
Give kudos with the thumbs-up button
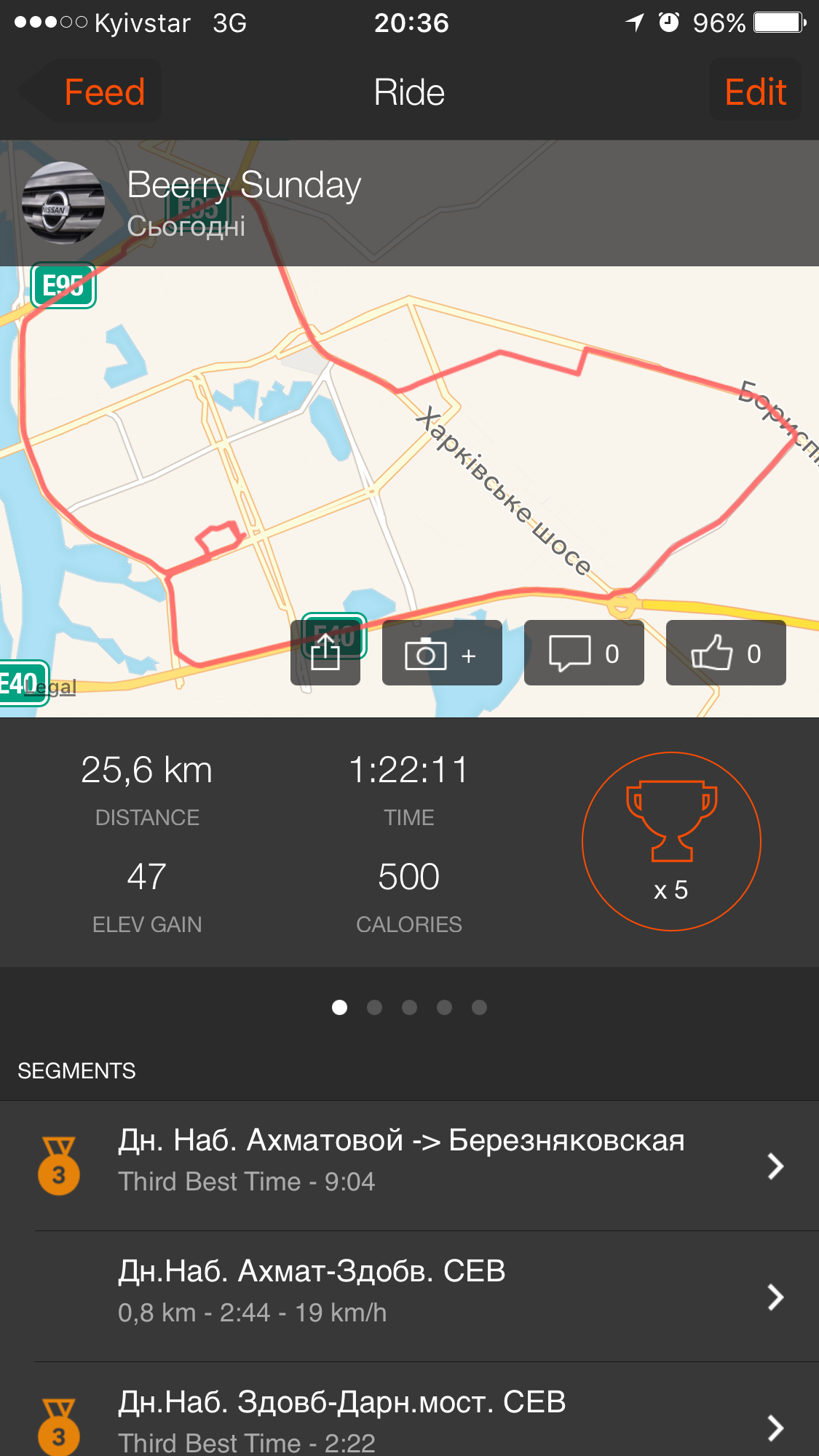pyautogui.click(x=725, y=653)
